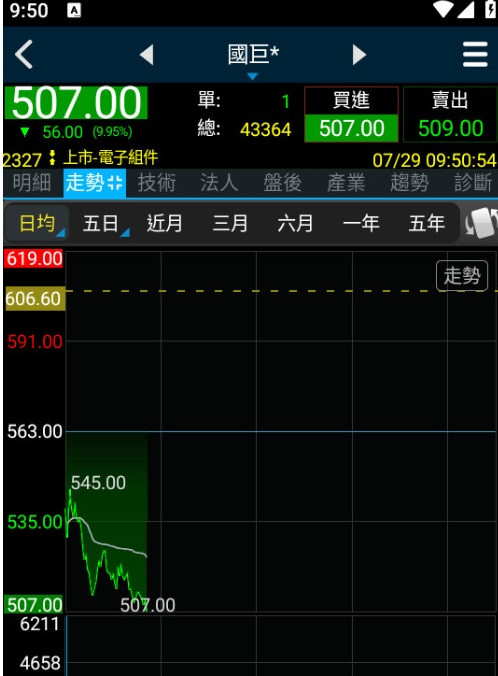Open the 診斷 tab
Viewport: 498px width, 676px height.
473,183
